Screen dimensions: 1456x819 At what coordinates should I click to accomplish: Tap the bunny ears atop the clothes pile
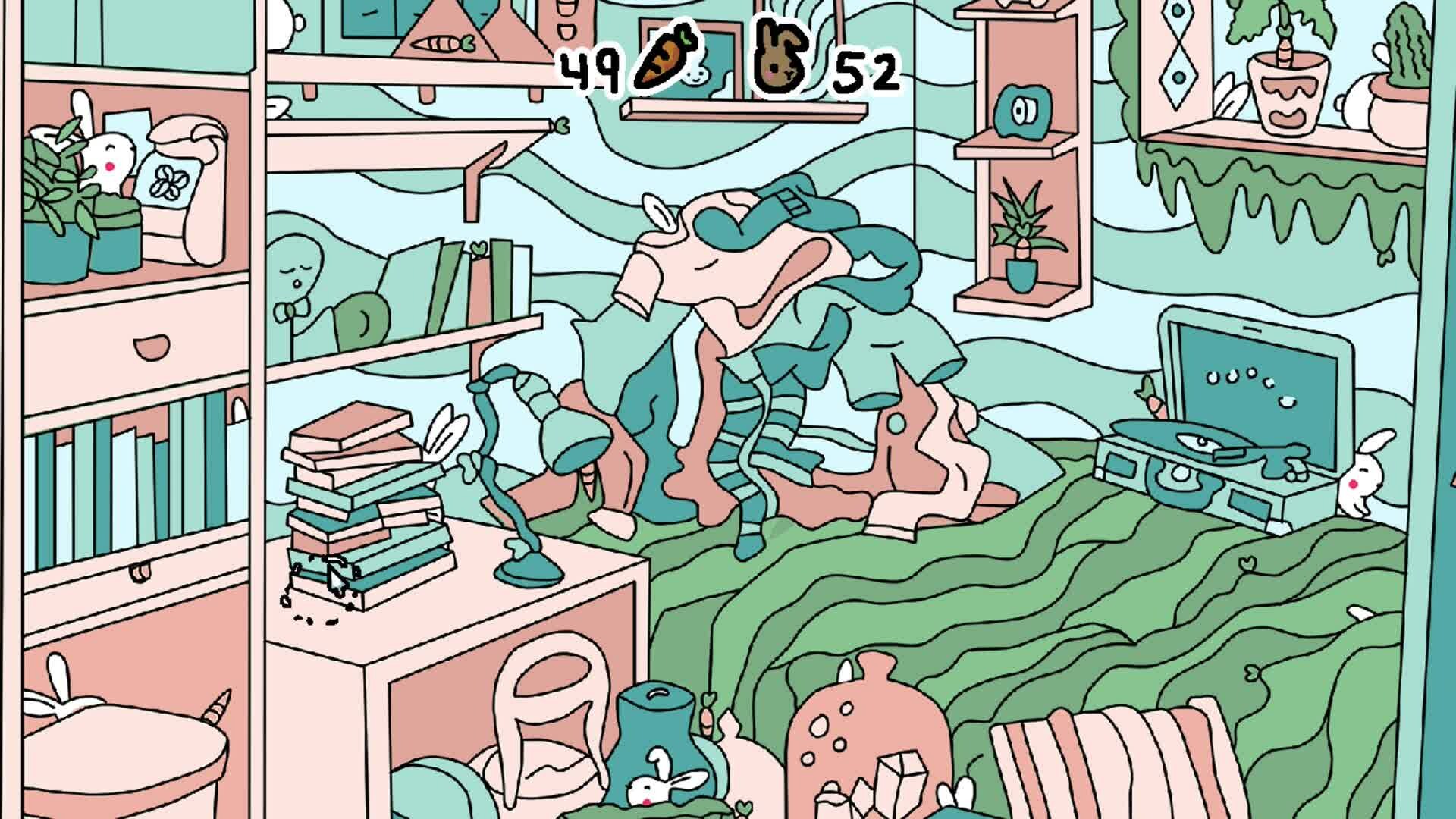coord(658,212)
